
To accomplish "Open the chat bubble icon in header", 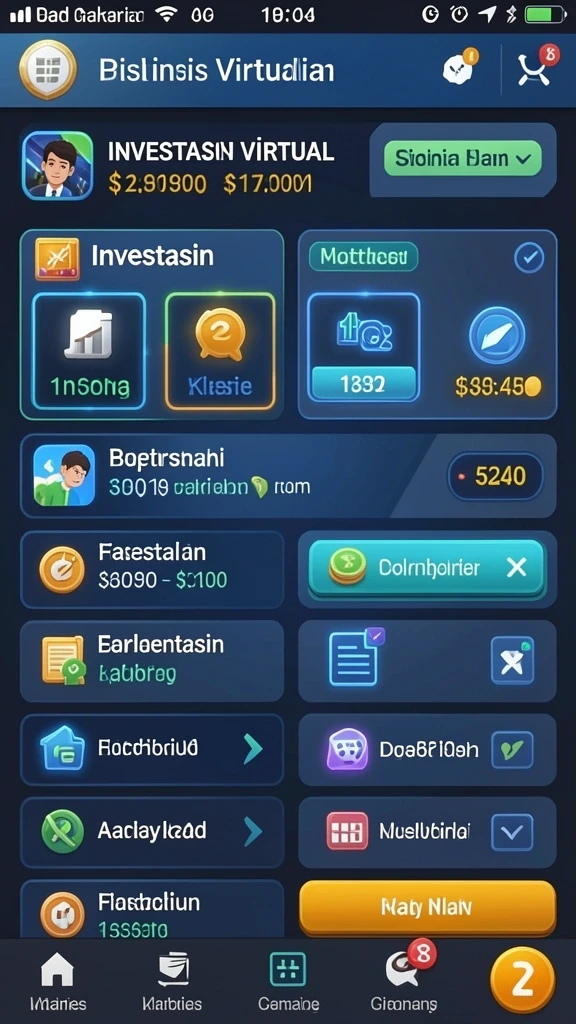I will pos(460,67).
